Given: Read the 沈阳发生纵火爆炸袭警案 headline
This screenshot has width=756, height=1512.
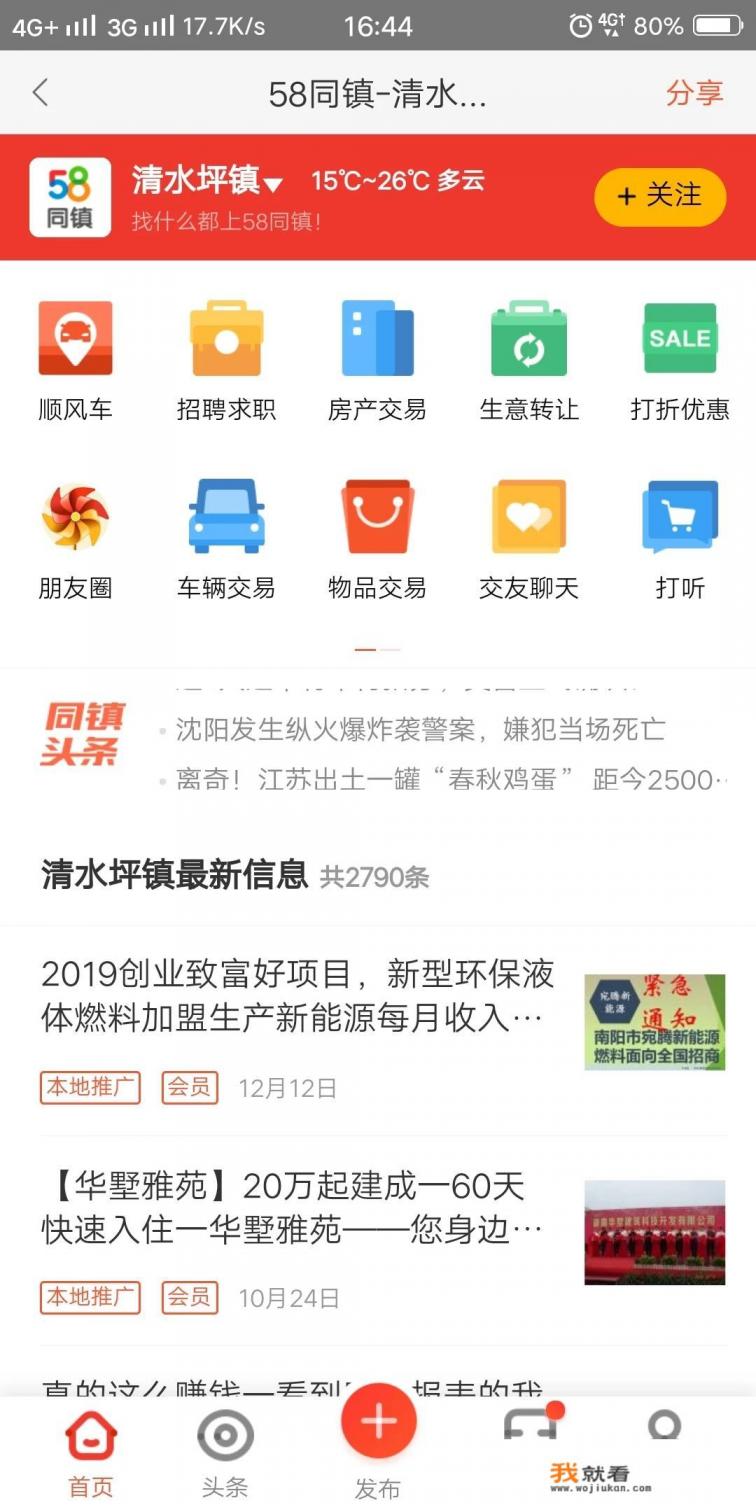Looking at the screenshot, I should pos(420,729).
